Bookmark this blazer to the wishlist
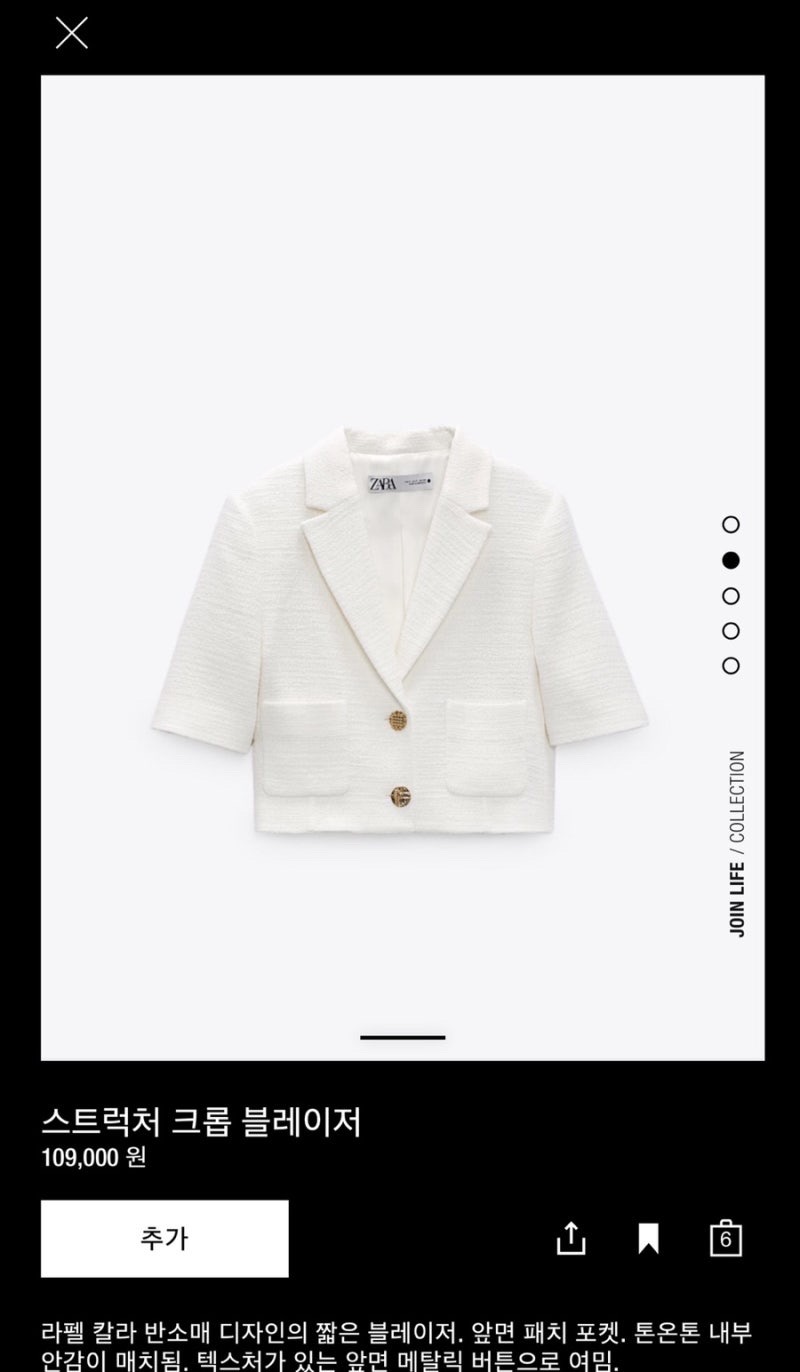 pyautogui.click(x=648, y=1240)
